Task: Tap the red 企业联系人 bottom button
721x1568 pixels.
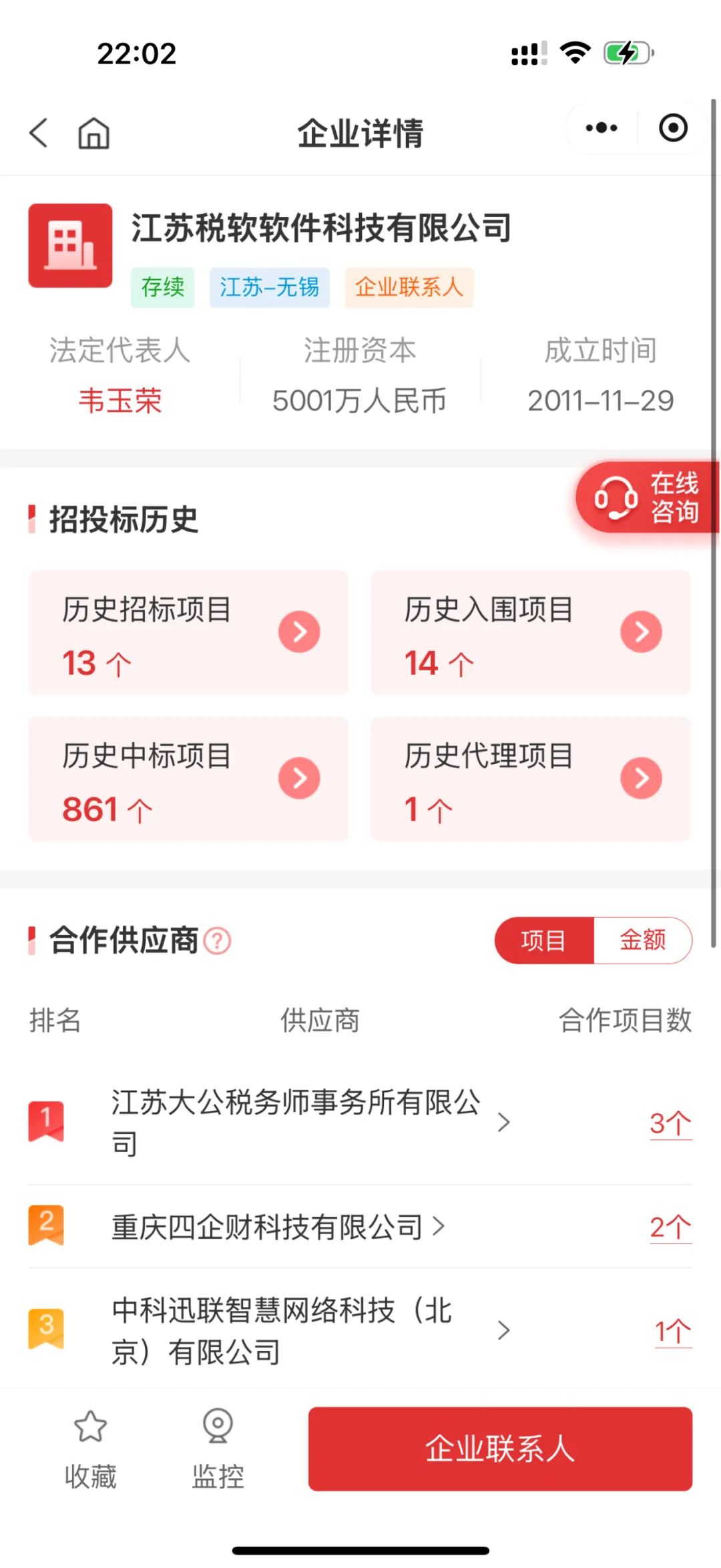Action: (x=500, y=1448)
